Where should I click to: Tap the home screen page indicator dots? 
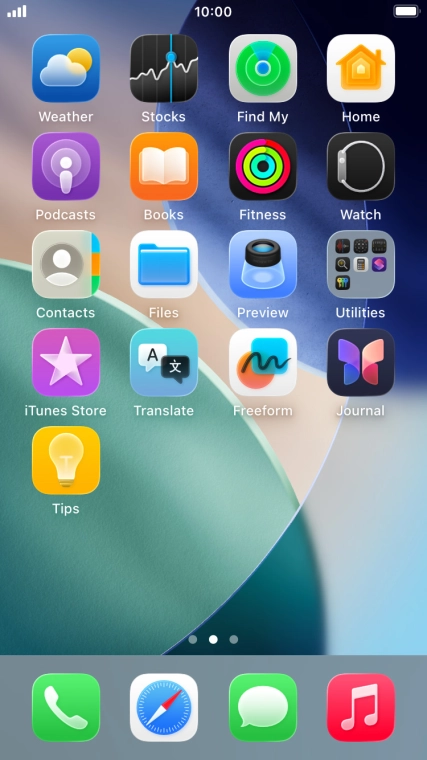[213, 639]
